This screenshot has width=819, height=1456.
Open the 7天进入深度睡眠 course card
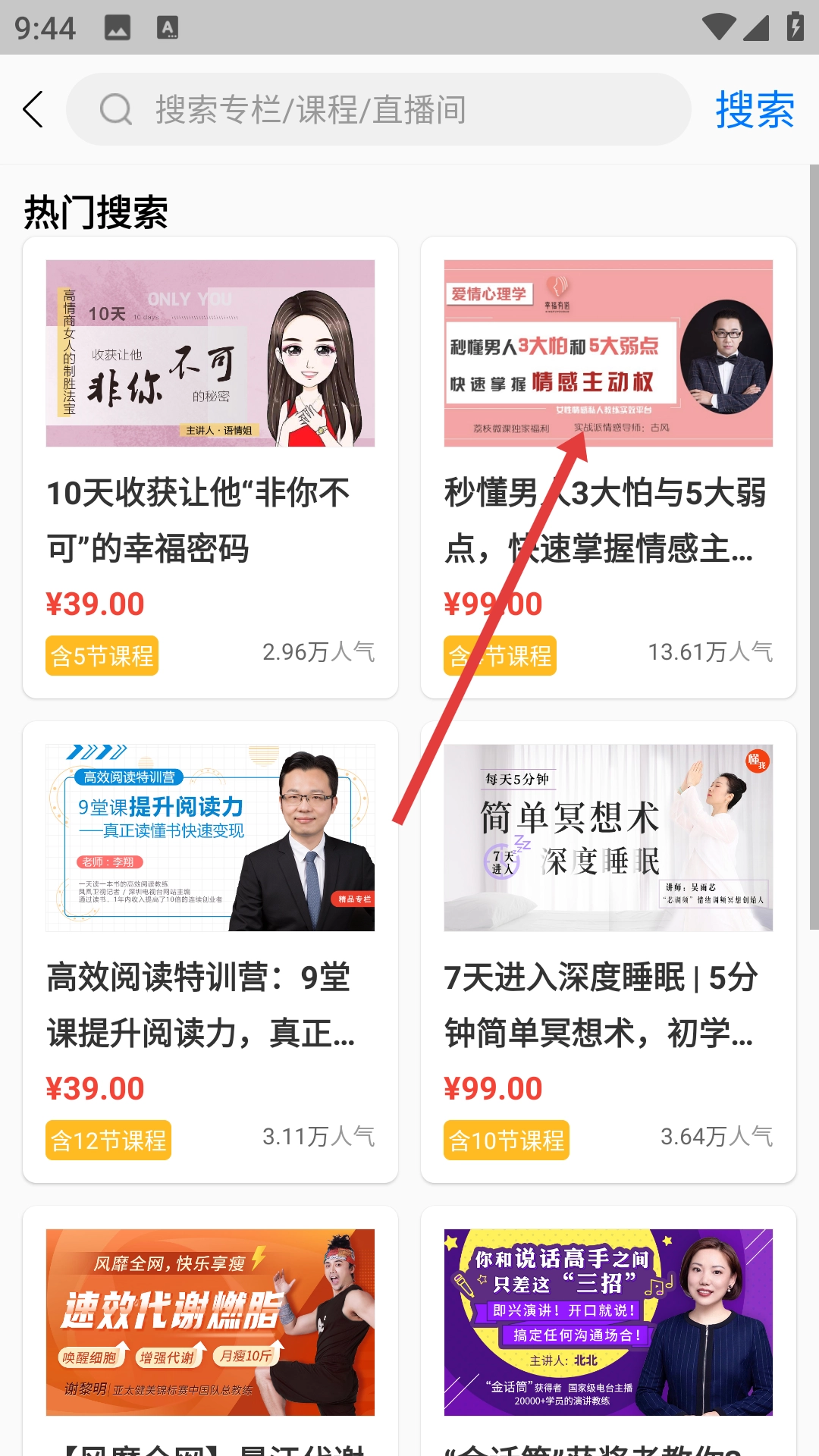tap(608, 952)
